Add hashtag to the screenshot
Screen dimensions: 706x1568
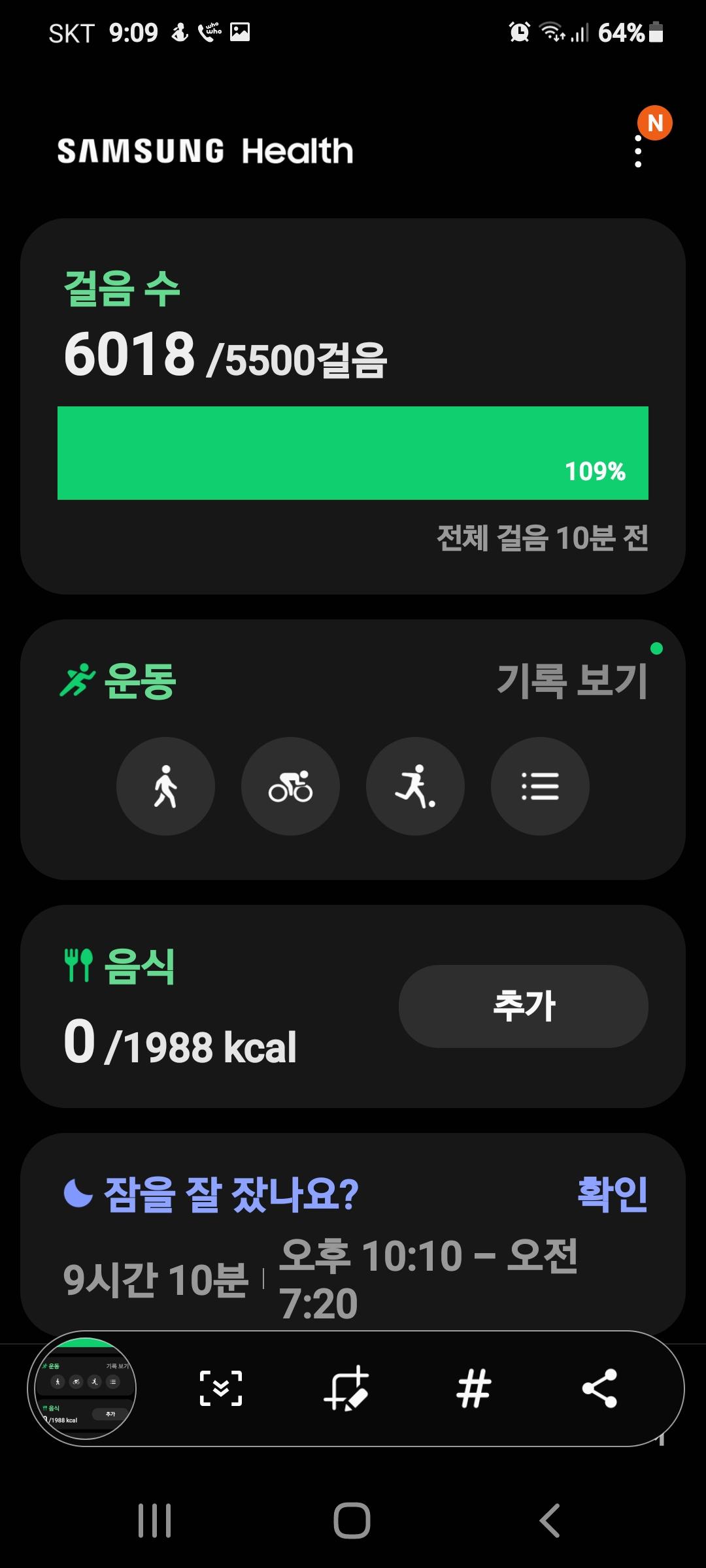coord(473,1388)
